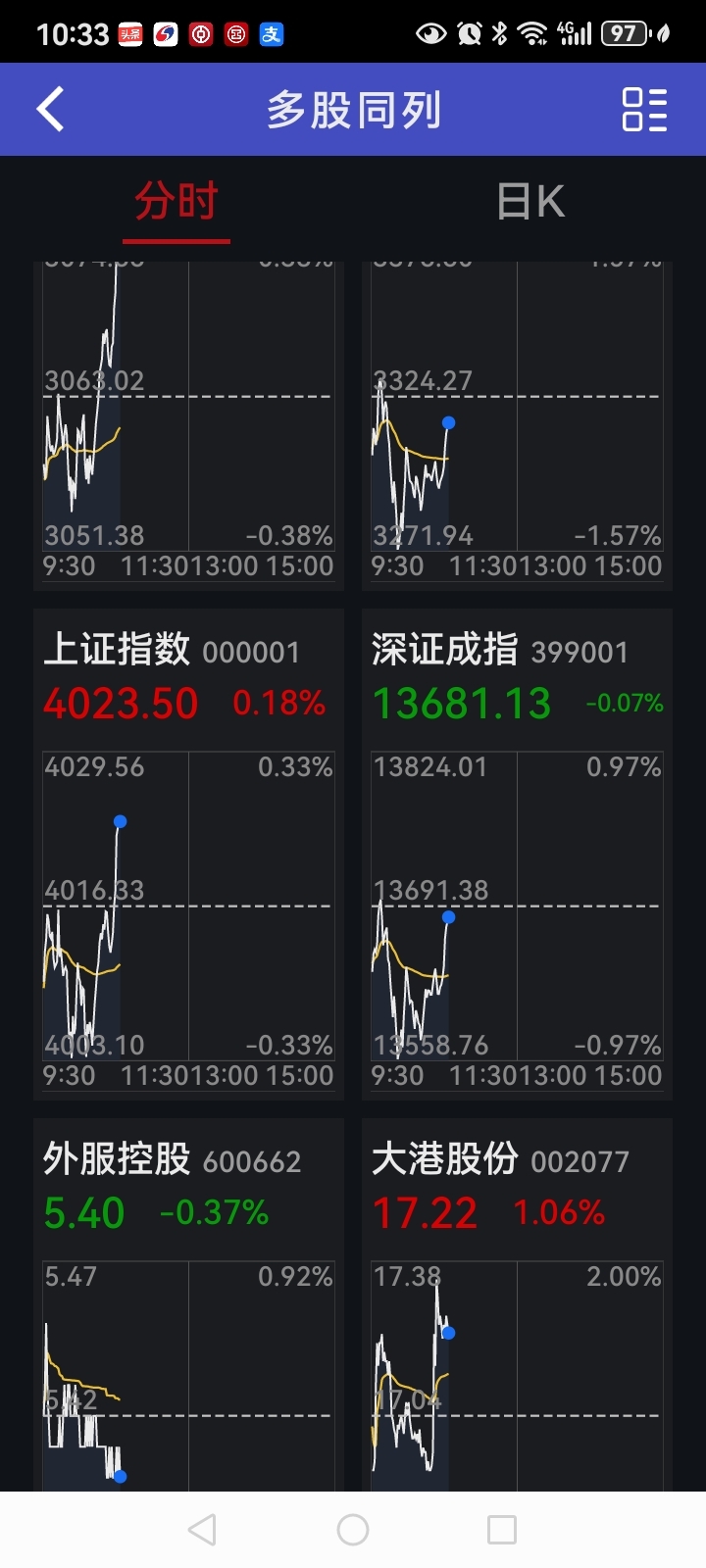
Task: Open the list layout icon in header
Action: [x=644, y=109]
